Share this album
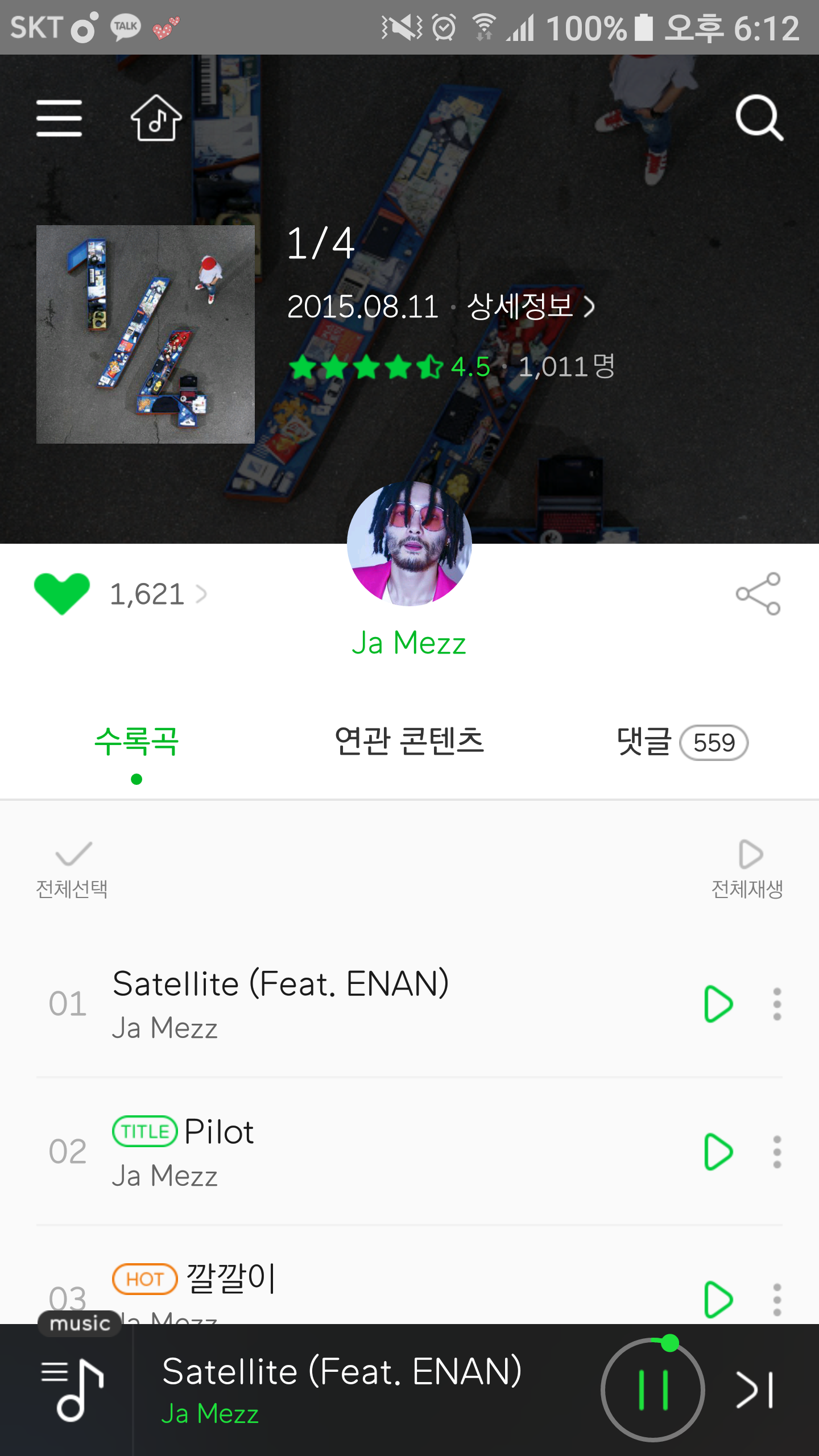 [758, 594]
